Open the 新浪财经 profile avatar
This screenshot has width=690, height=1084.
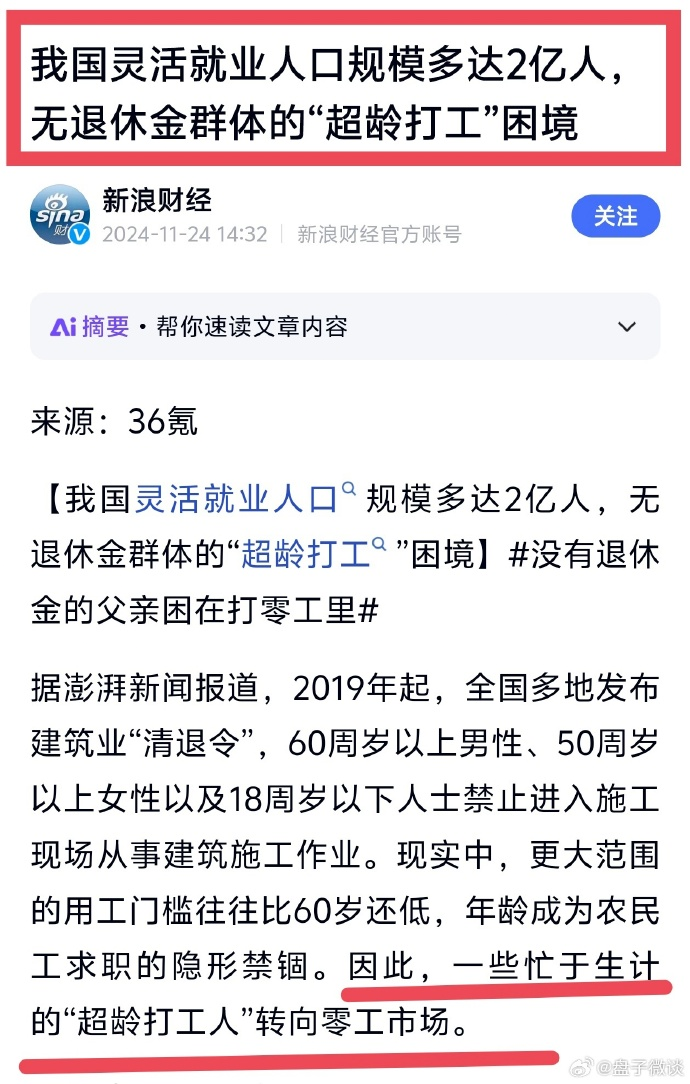point(61,215)
